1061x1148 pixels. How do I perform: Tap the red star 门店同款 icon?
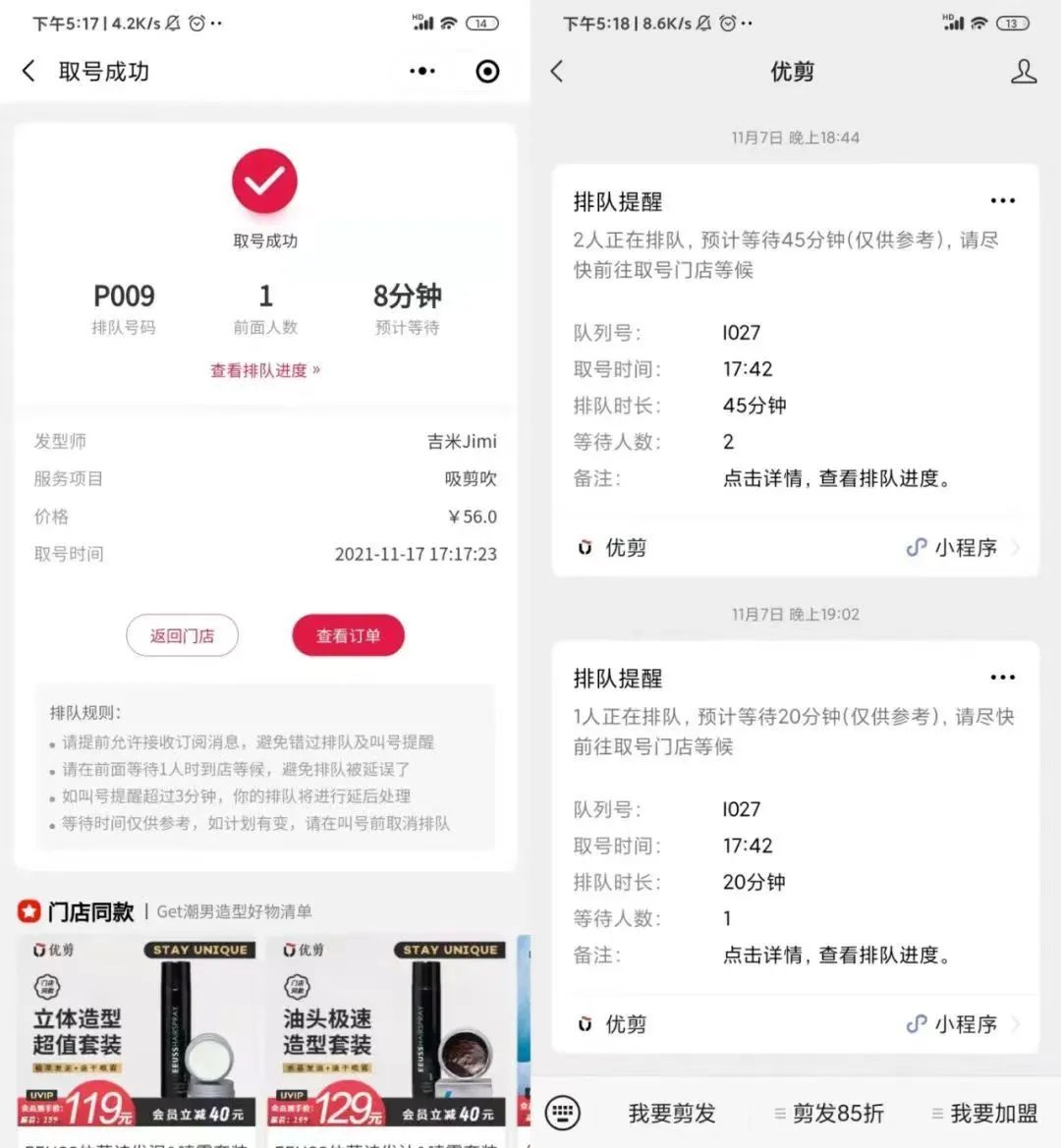[29, 911]
